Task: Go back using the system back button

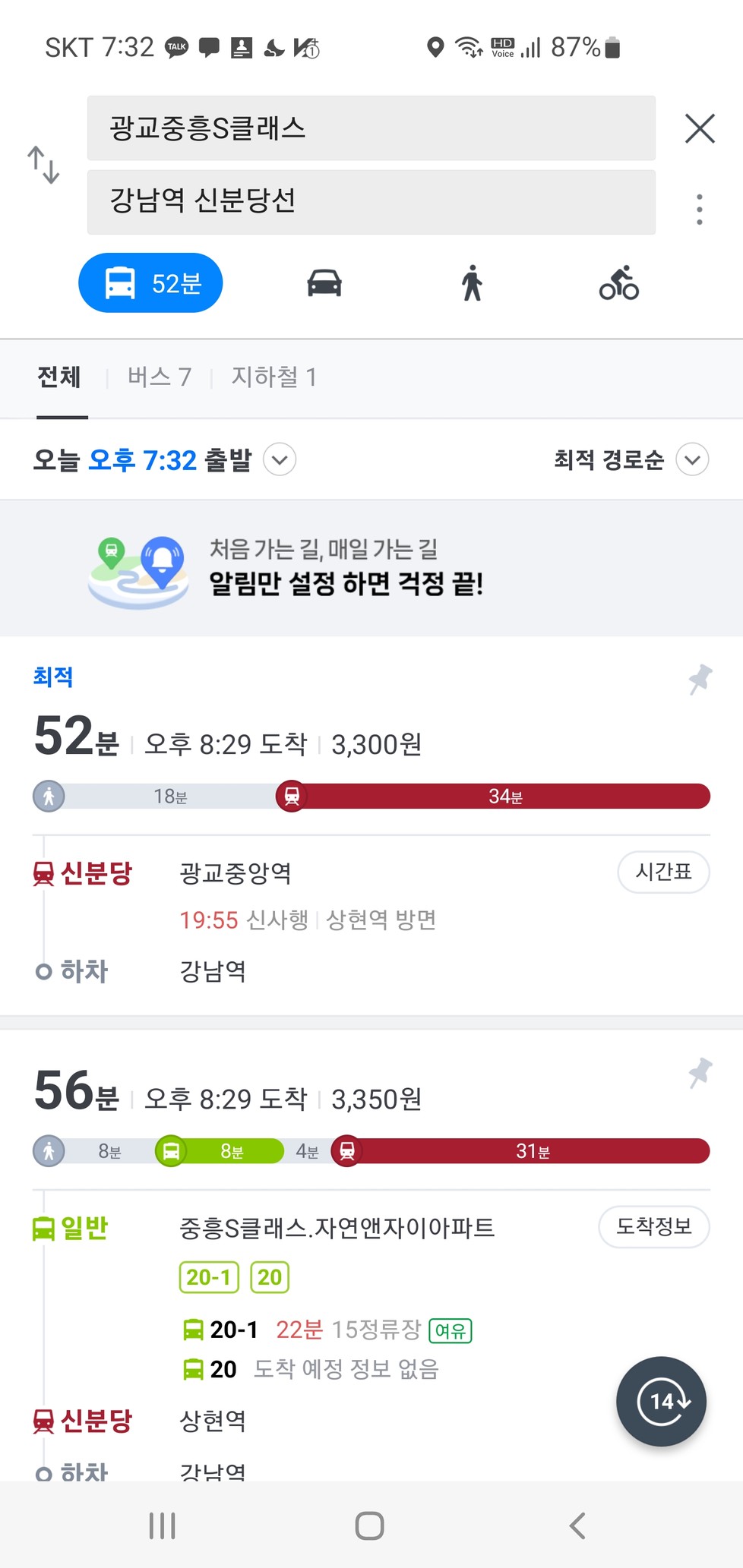Action: (x=577, y=1525)
